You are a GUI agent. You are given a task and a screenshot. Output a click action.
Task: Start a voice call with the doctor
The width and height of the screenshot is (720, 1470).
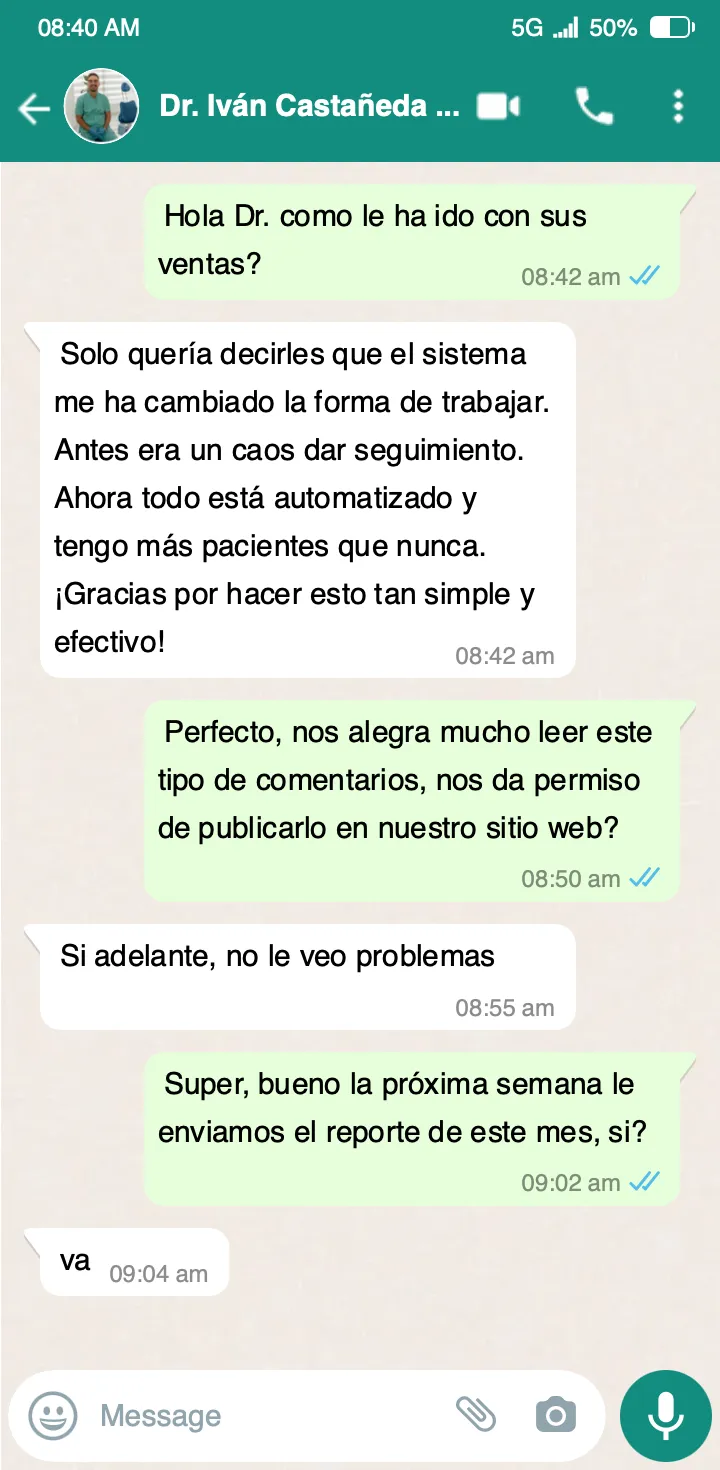tap(593, 106)
